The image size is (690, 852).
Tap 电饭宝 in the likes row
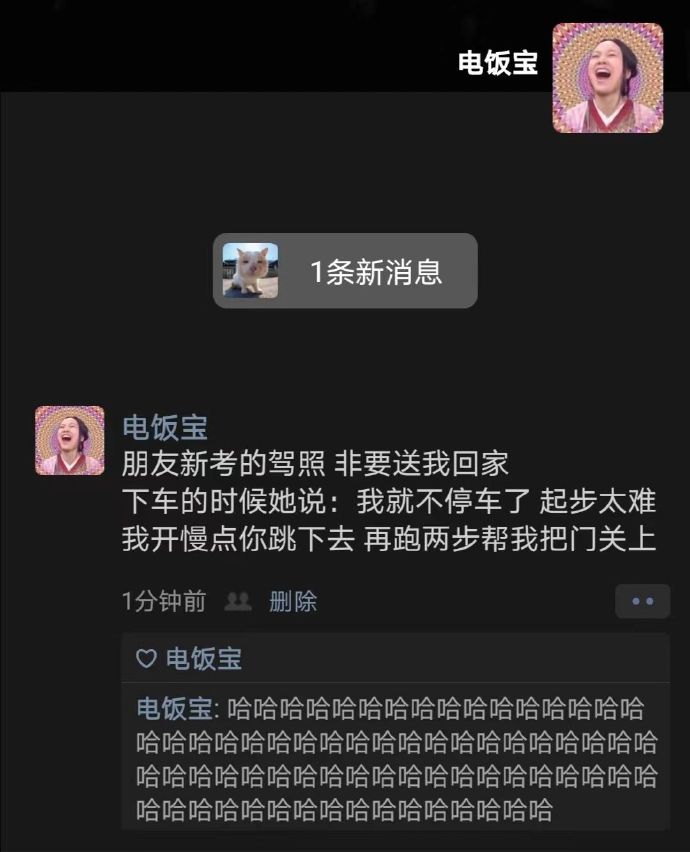tap(203, 659)
